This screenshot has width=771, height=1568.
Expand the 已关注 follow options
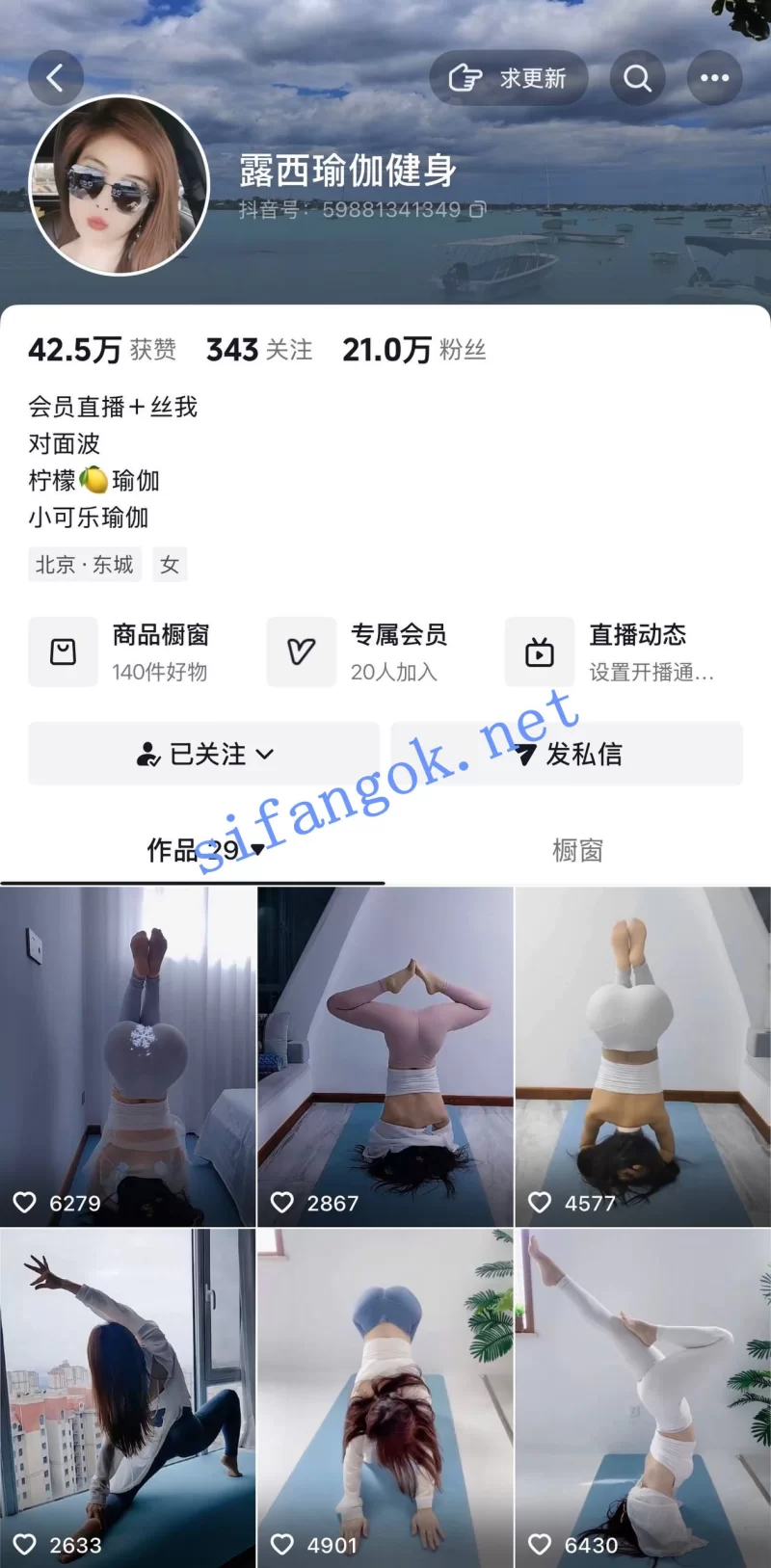pos(203,754)
